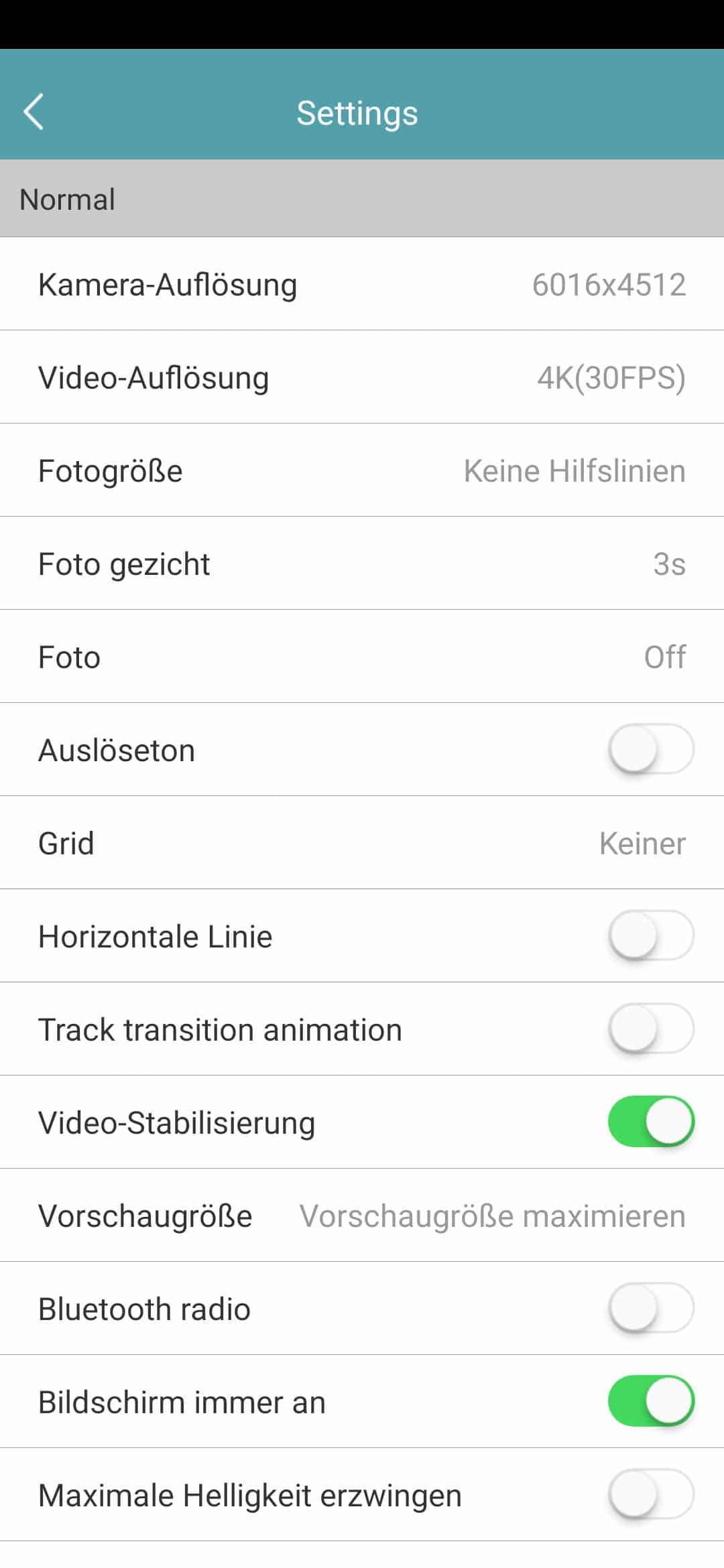Turn off Bildschirm immer an
This screenshot has width=724, height=1568.
(x=650, y=1401)
